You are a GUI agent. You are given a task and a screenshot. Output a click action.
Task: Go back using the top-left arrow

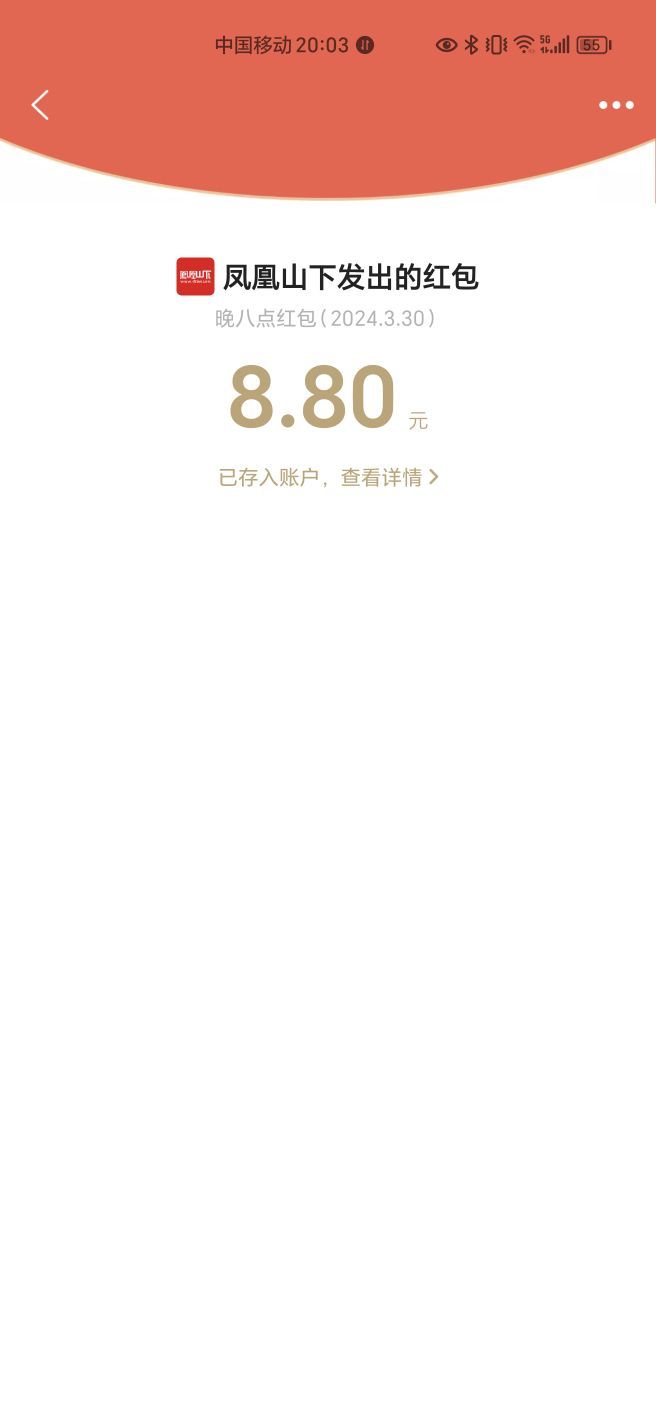pyautogui.click(x=40, y=105)
